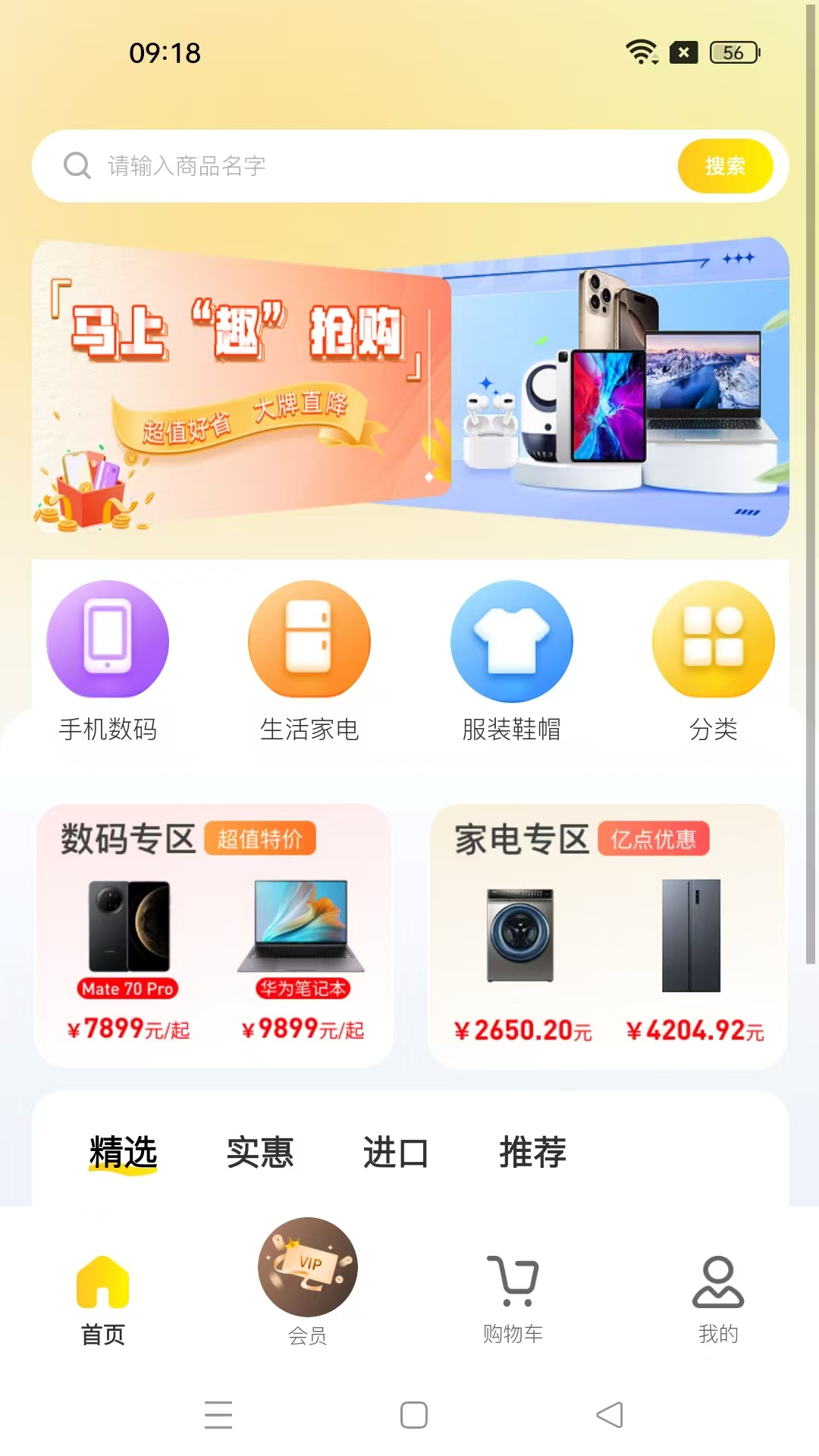Open the 生活家电 category icon
The height and width of the screenshot is (1456, 819).
coord(309,640)
